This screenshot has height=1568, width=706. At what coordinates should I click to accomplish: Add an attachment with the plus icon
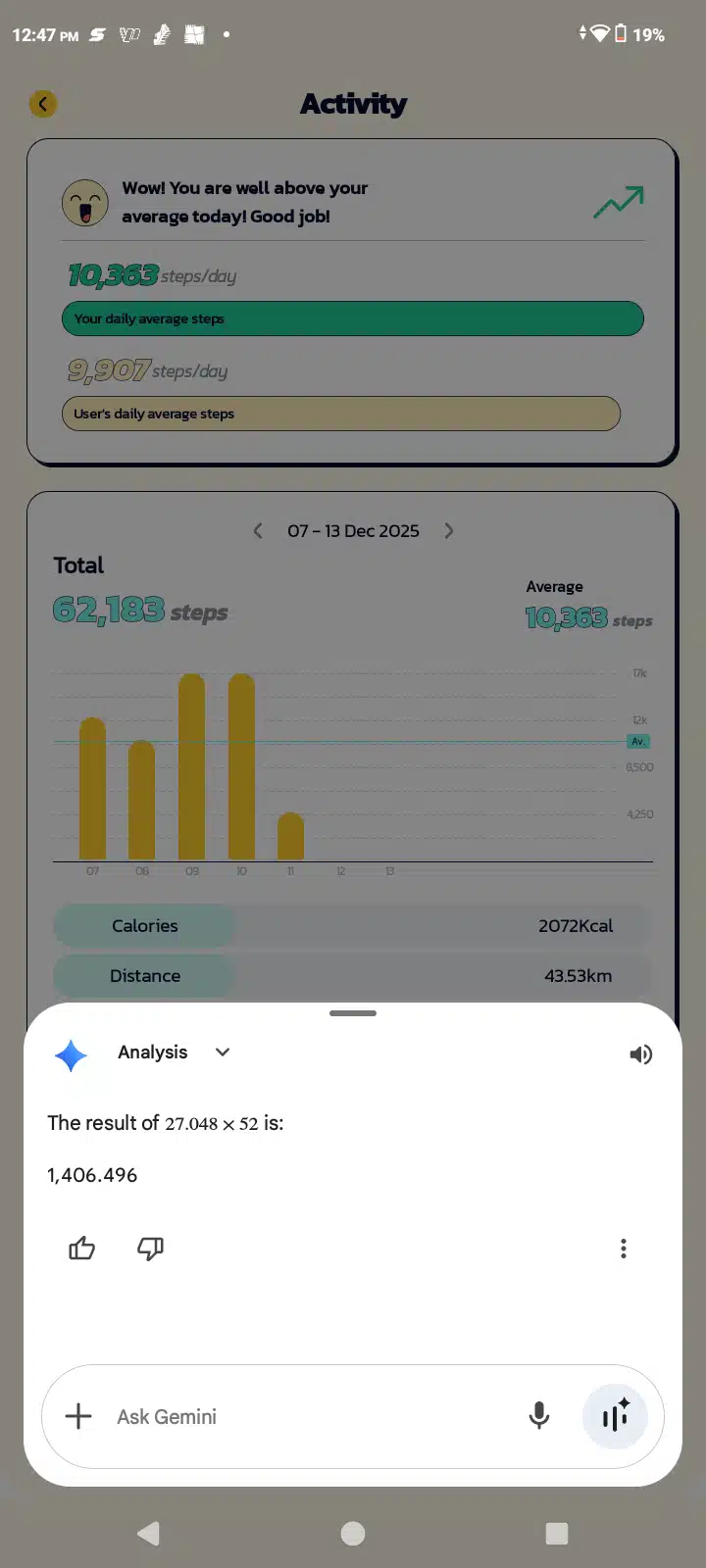pyautogui.click(x=78, y=1416)
